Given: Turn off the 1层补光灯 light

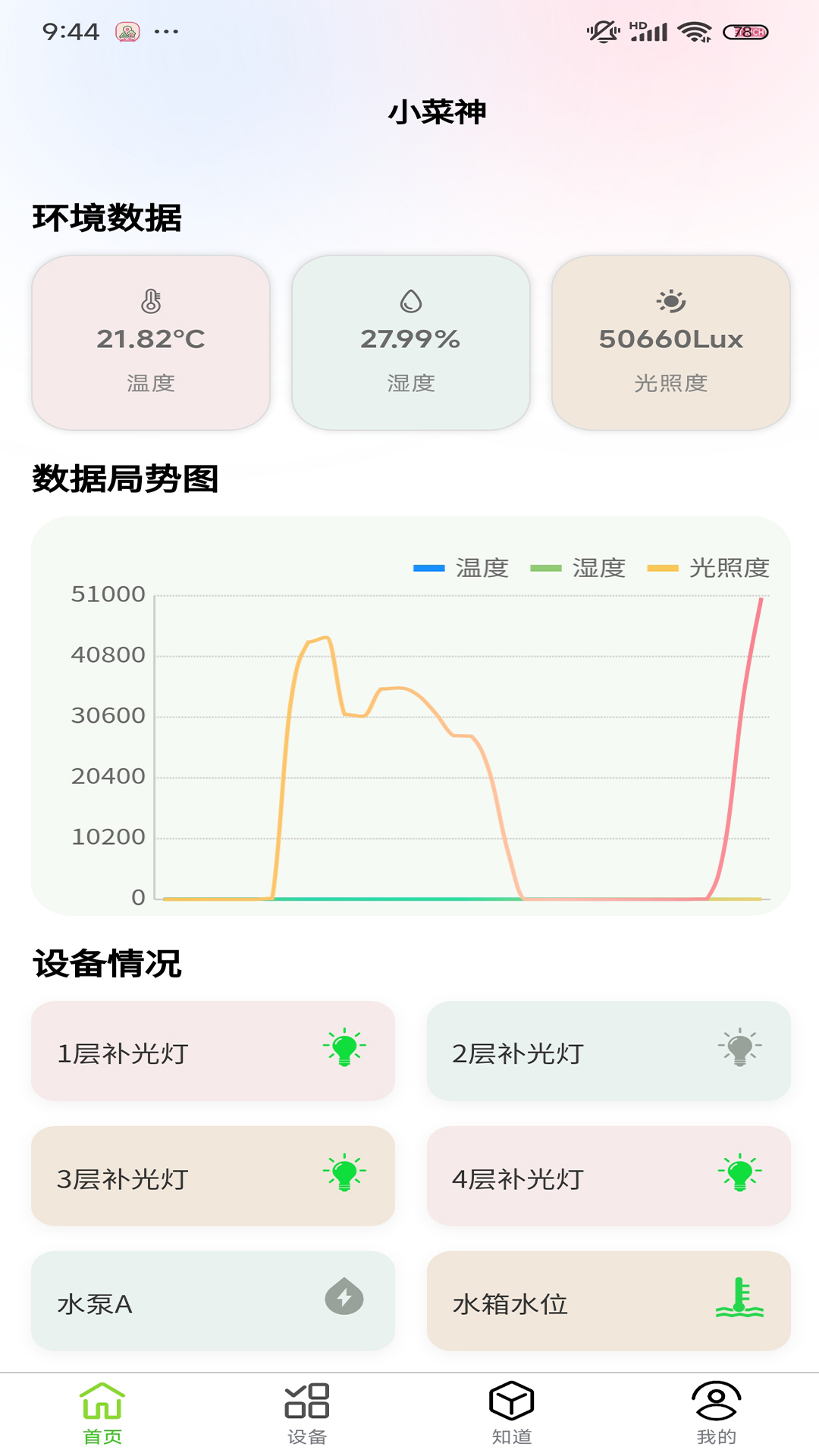Looking at the screenshot, I should click(x=344, y=1048).
